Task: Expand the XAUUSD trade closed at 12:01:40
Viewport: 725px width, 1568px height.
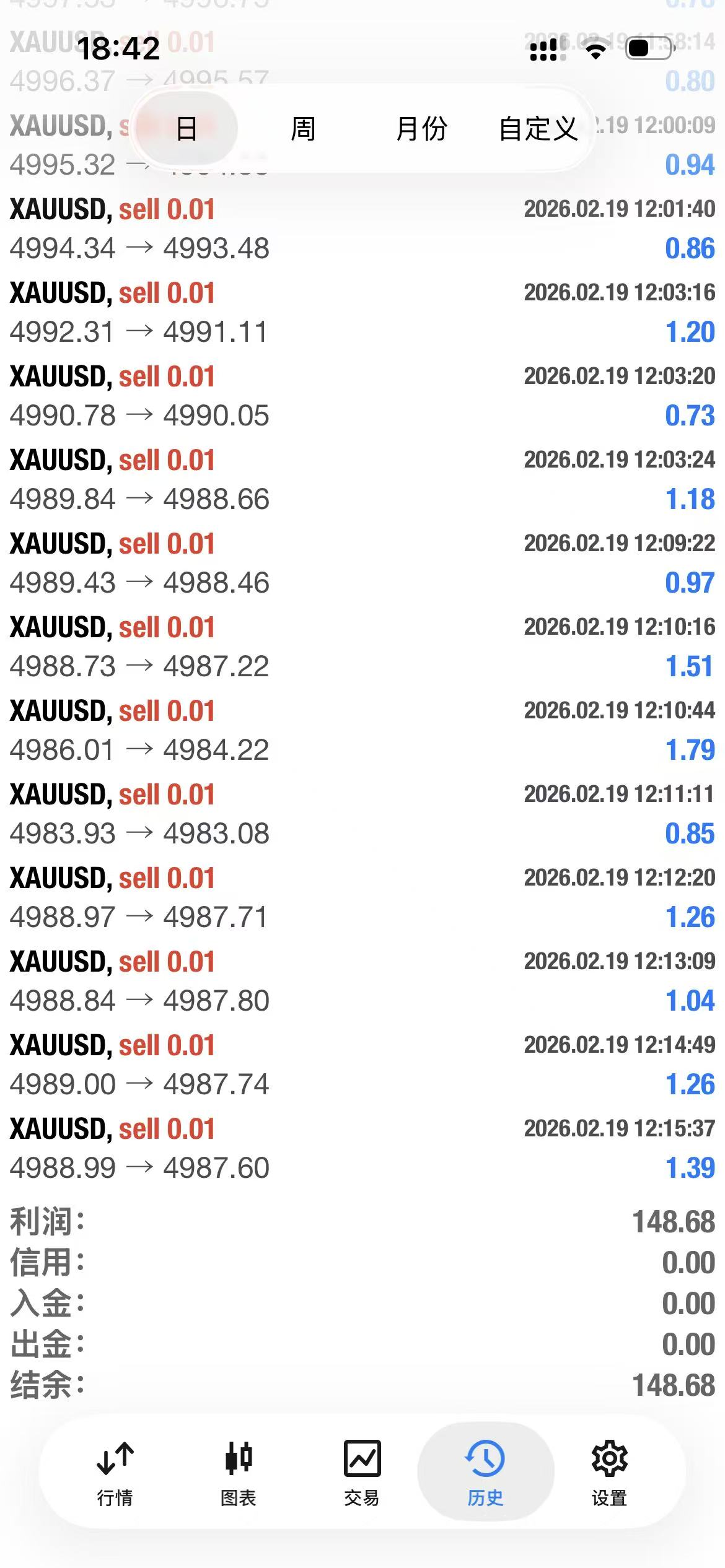Action: tap(362, 229)
